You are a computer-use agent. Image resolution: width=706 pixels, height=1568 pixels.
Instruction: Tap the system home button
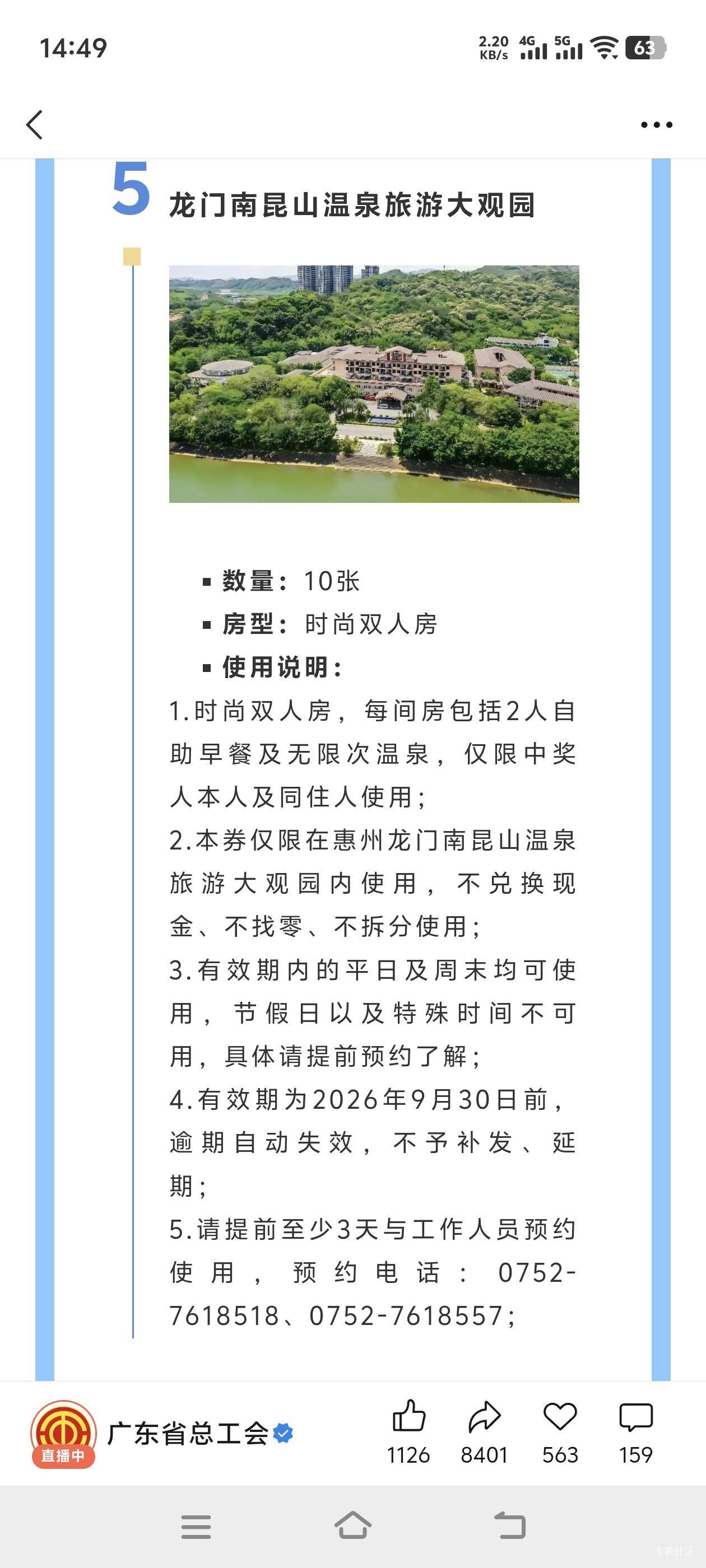[x=352, y=1525]
